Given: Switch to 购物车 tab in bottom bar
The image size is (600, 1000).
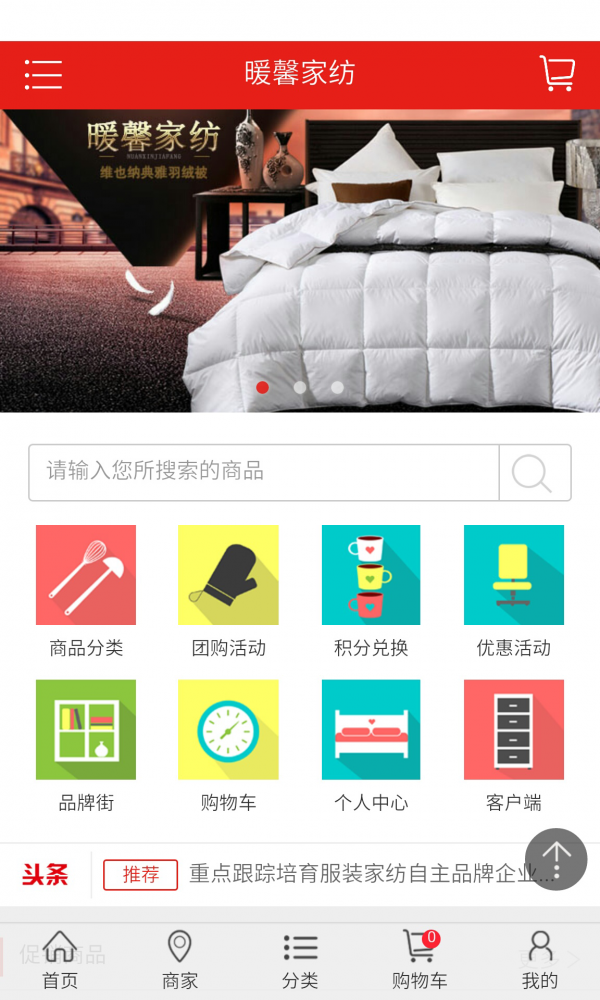Looking at the screenshot, I should point(420,961).
